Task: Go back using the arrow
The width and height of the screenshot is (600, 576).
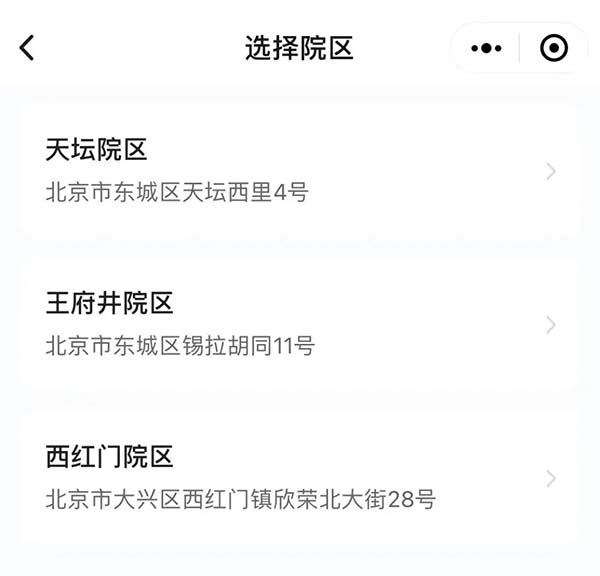Action: [27, 47]
